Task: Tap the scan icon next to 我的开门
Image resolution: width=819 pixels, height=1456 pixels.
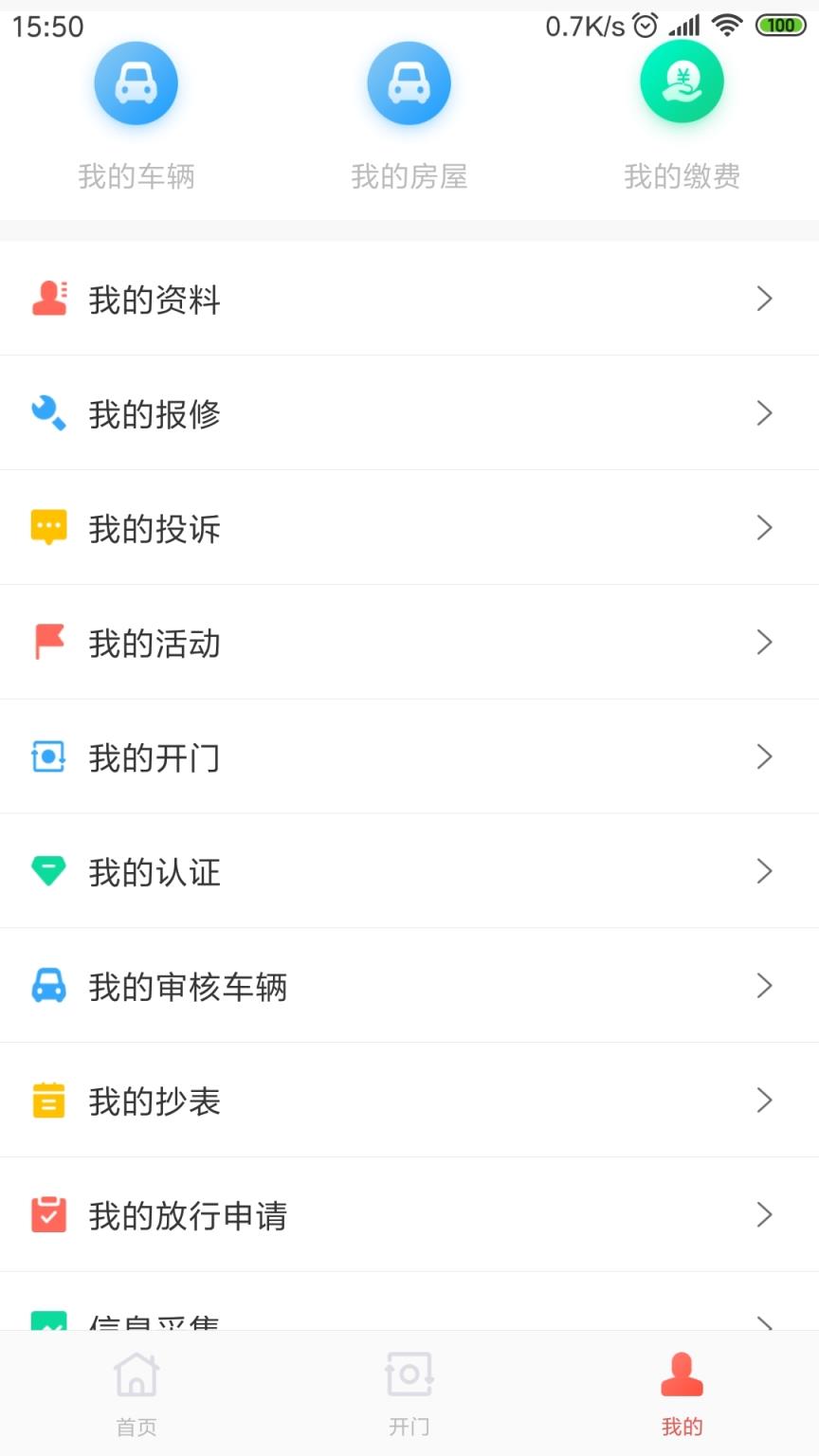Action: point(49,757)
